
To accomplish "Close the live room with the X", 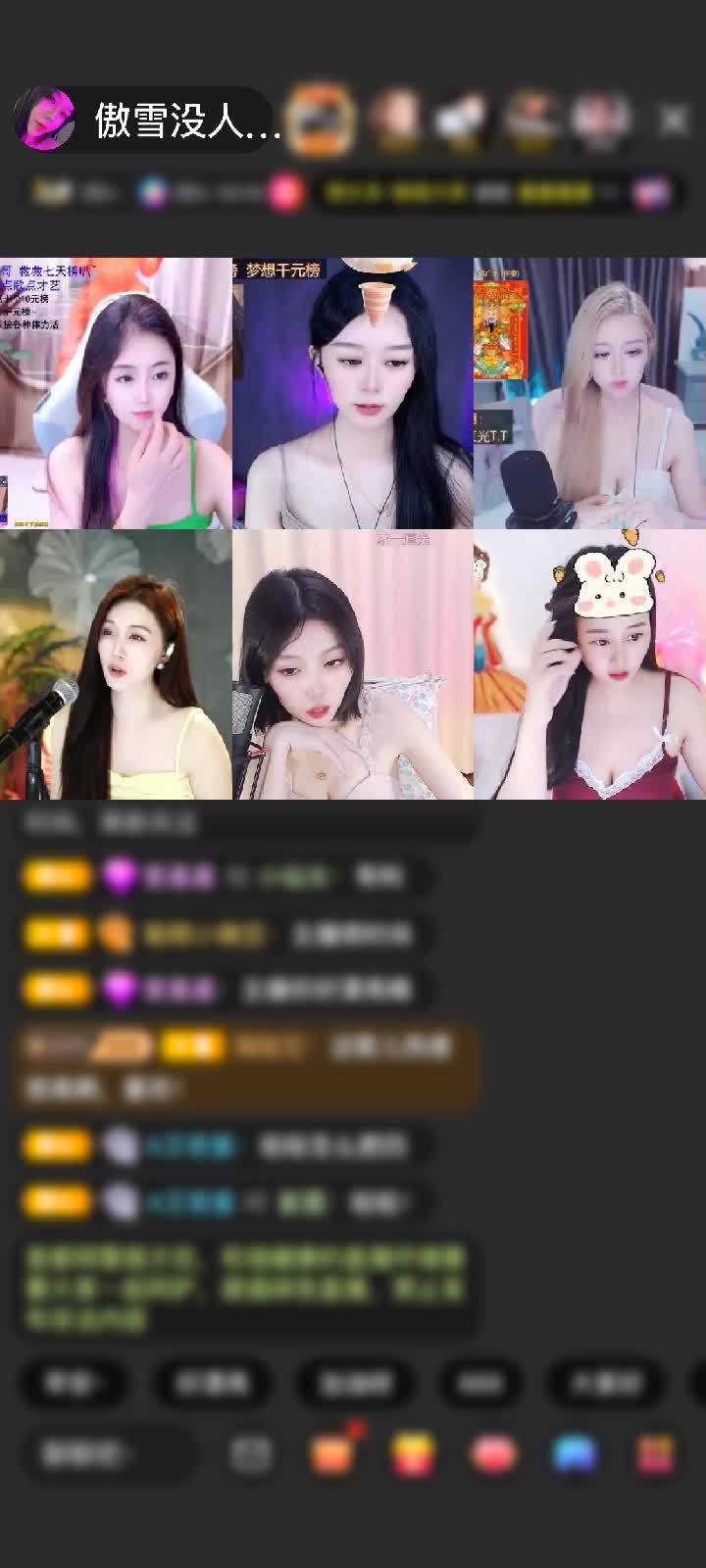I will point(674,120).
